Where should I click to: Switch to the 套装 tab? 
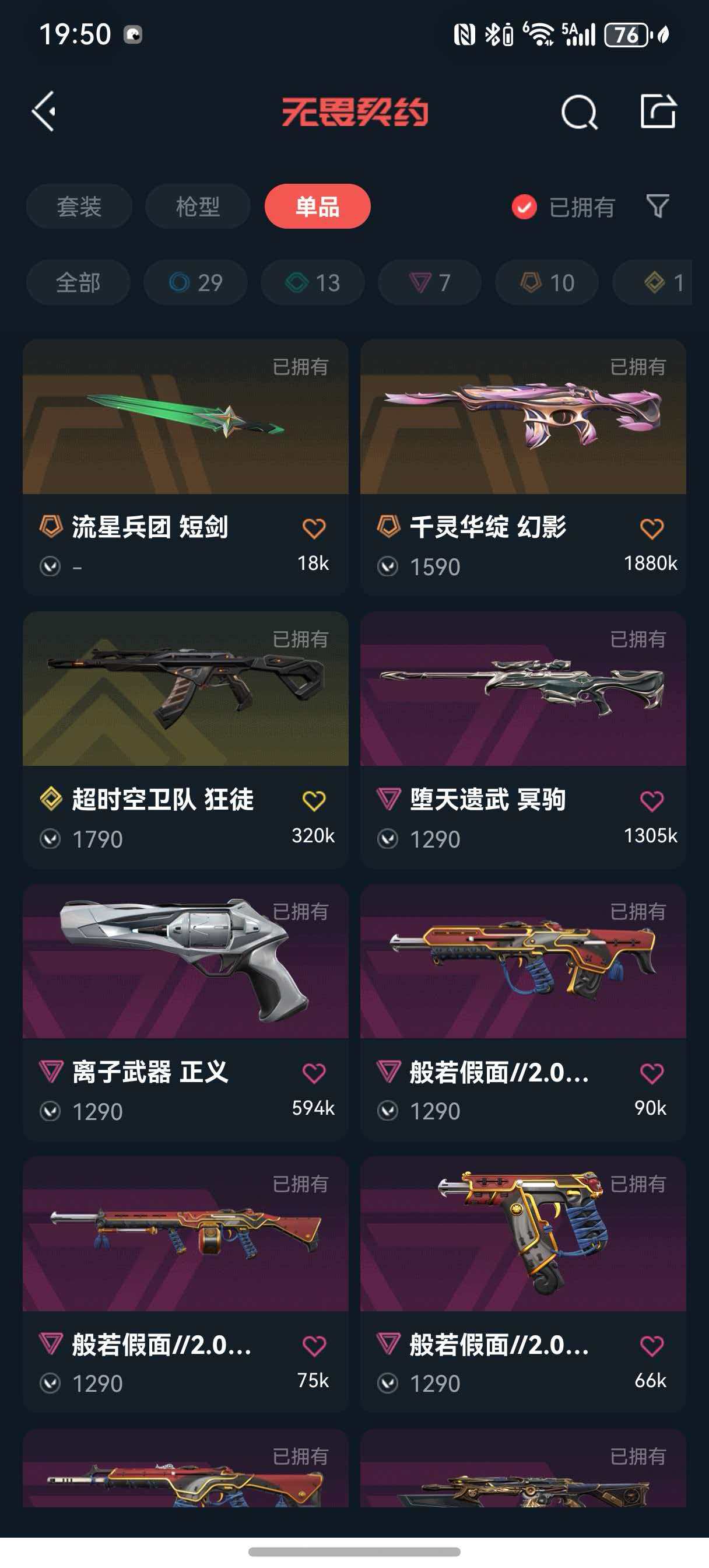coord(79,206)
